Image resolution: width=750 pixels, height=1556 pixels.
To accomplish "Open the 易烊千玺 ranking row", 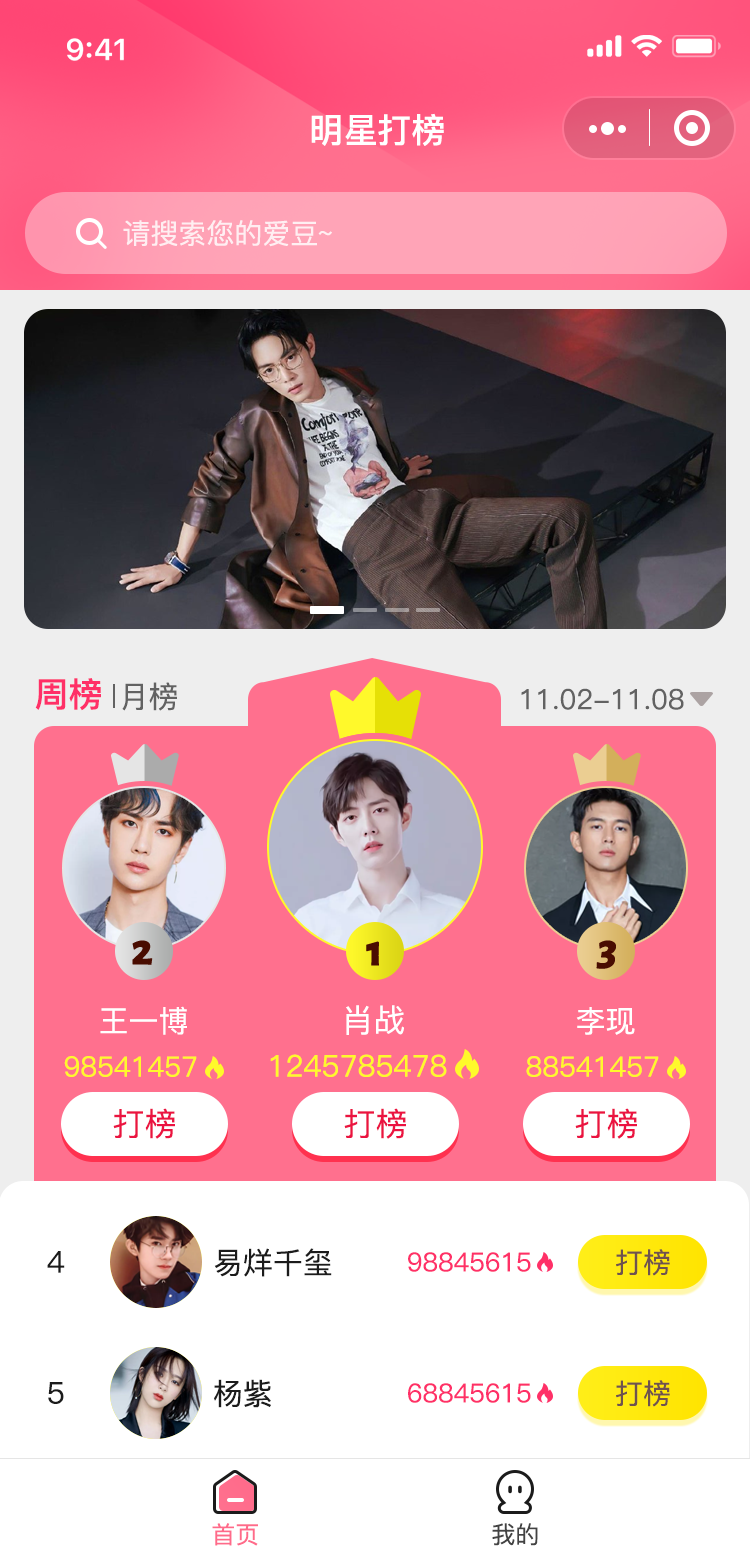I will click(375, 1262).
